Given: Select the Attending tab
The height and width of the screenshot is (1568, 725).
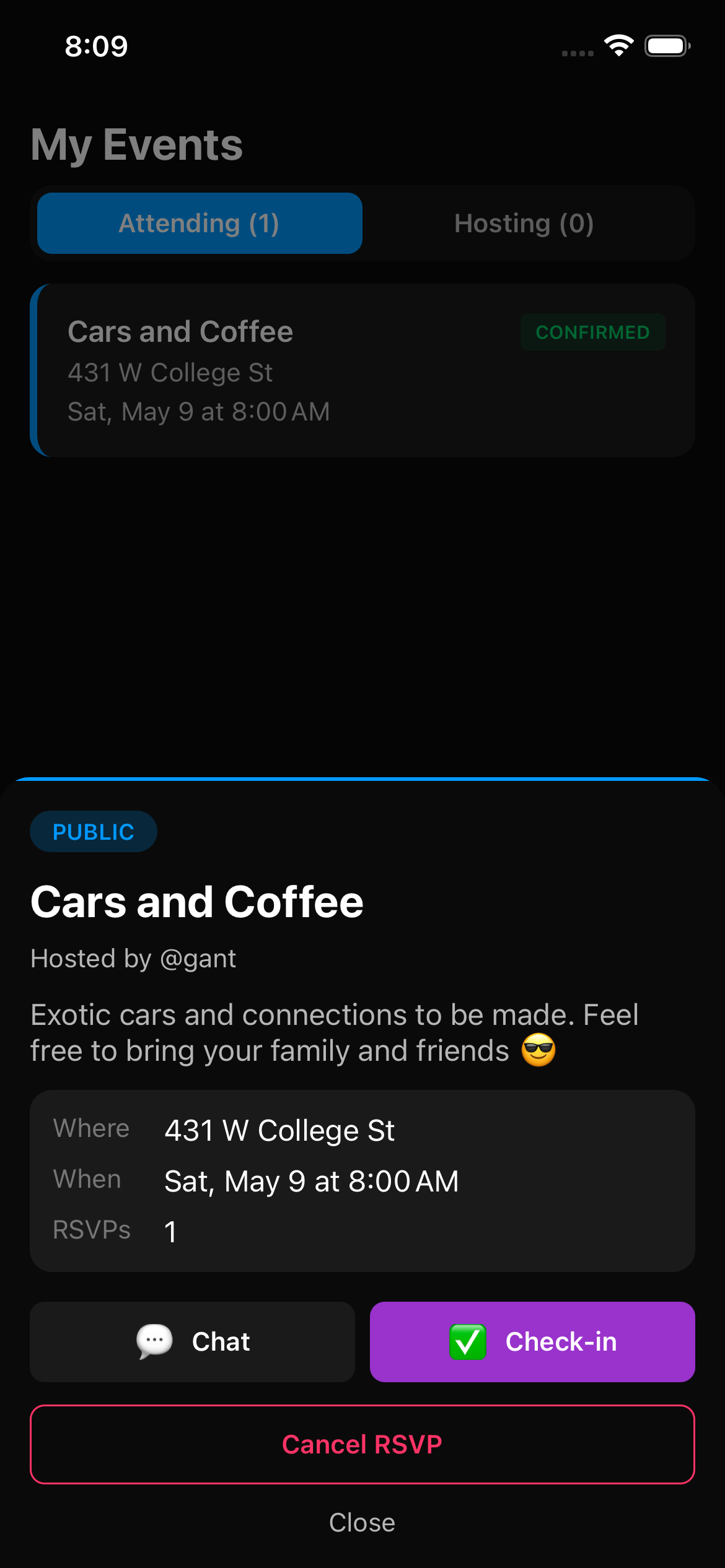Looking at the screenshot, I should (x=200, y=224).
